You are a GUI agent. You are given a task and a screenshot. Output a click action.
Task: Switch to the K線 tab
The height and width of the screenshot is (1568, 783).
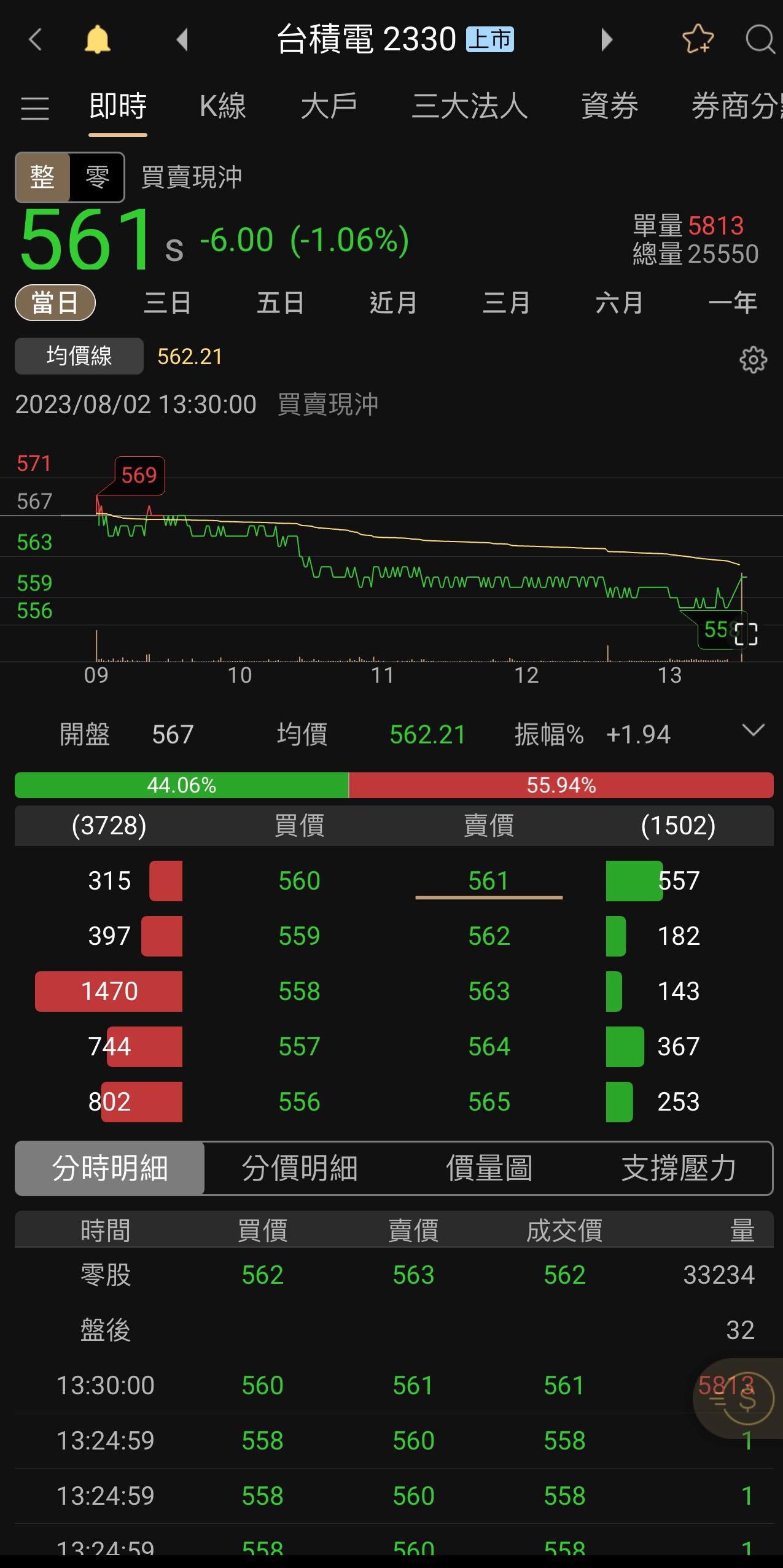pos(223,107)
